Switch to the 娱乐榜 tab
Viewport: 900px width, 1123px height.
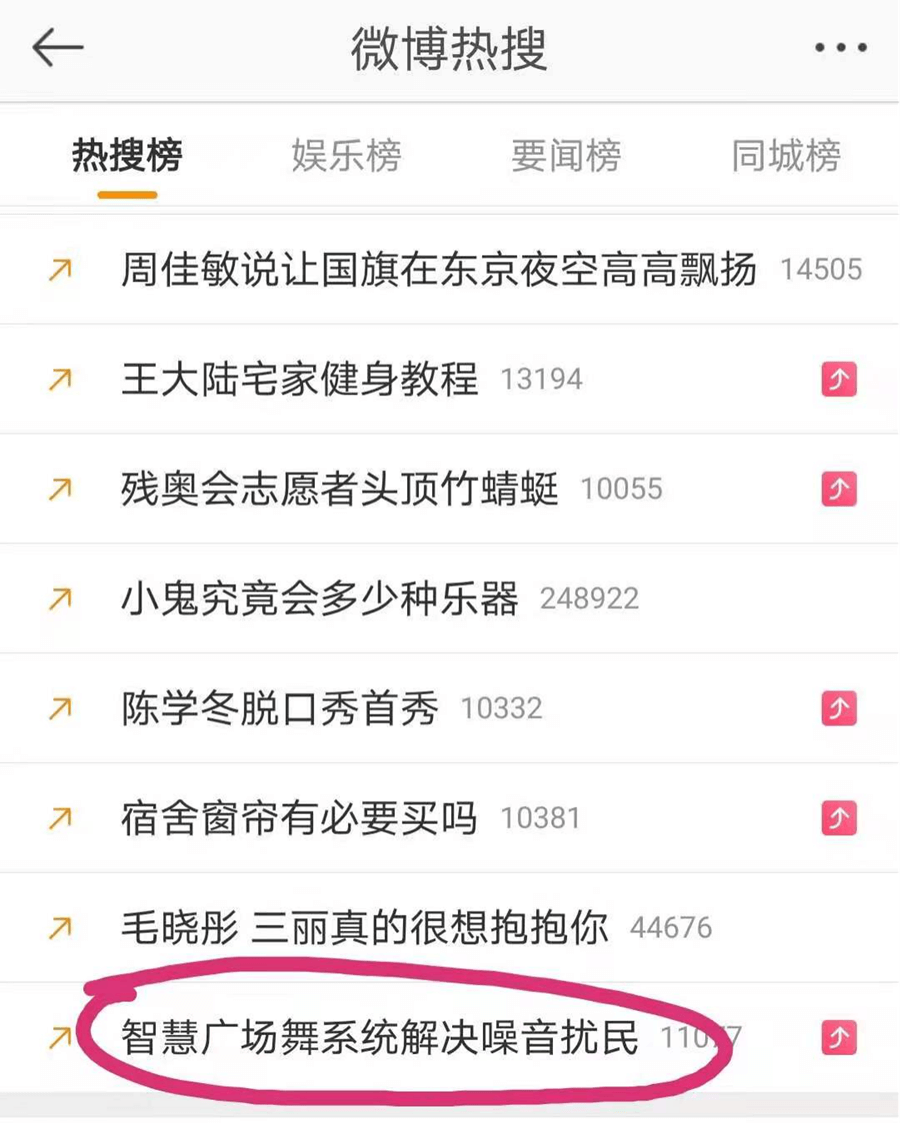[x=347, y=157]
